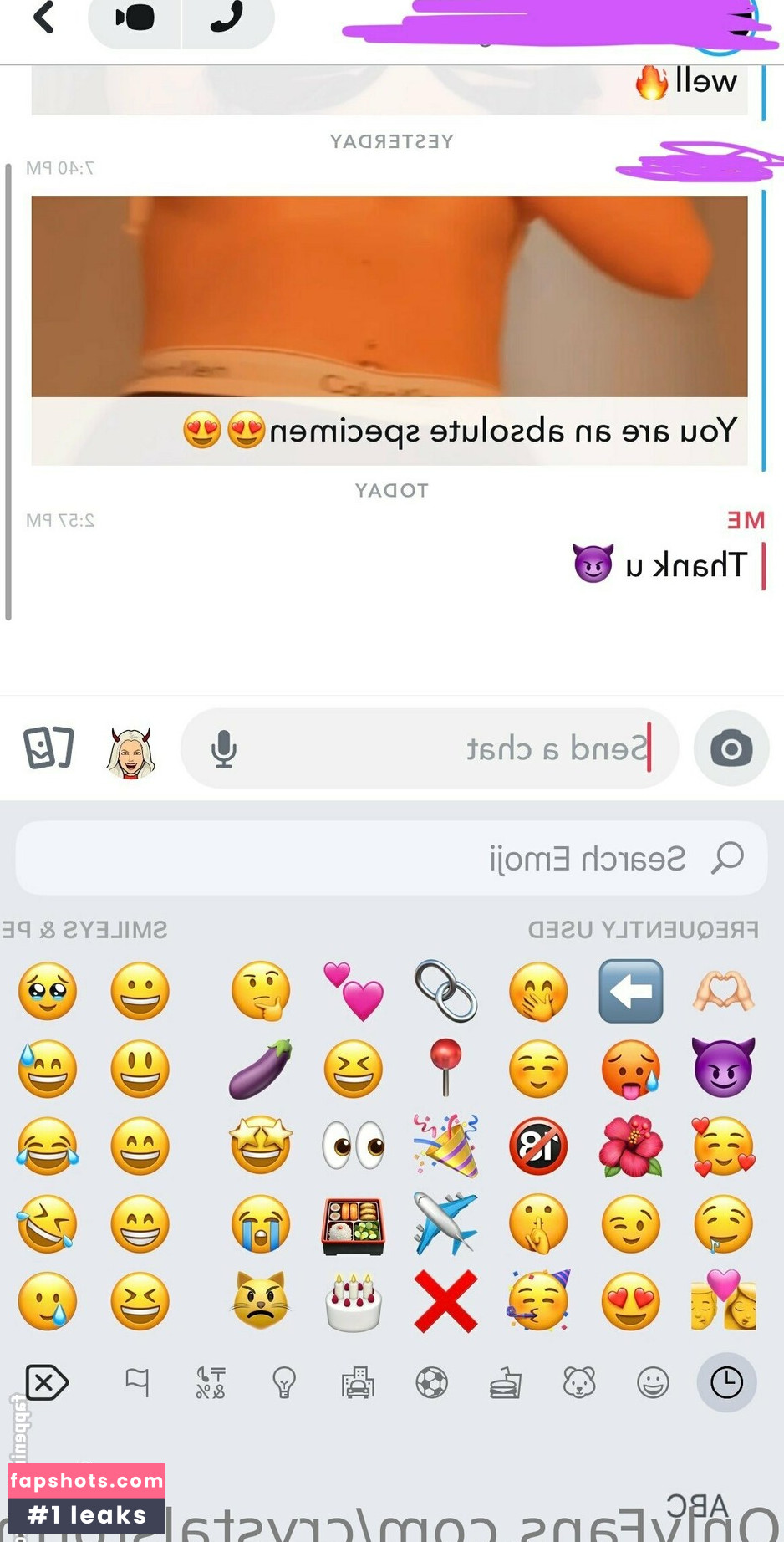
Task: Tap the keyboard backspace key
Action: coord(47,1382)
